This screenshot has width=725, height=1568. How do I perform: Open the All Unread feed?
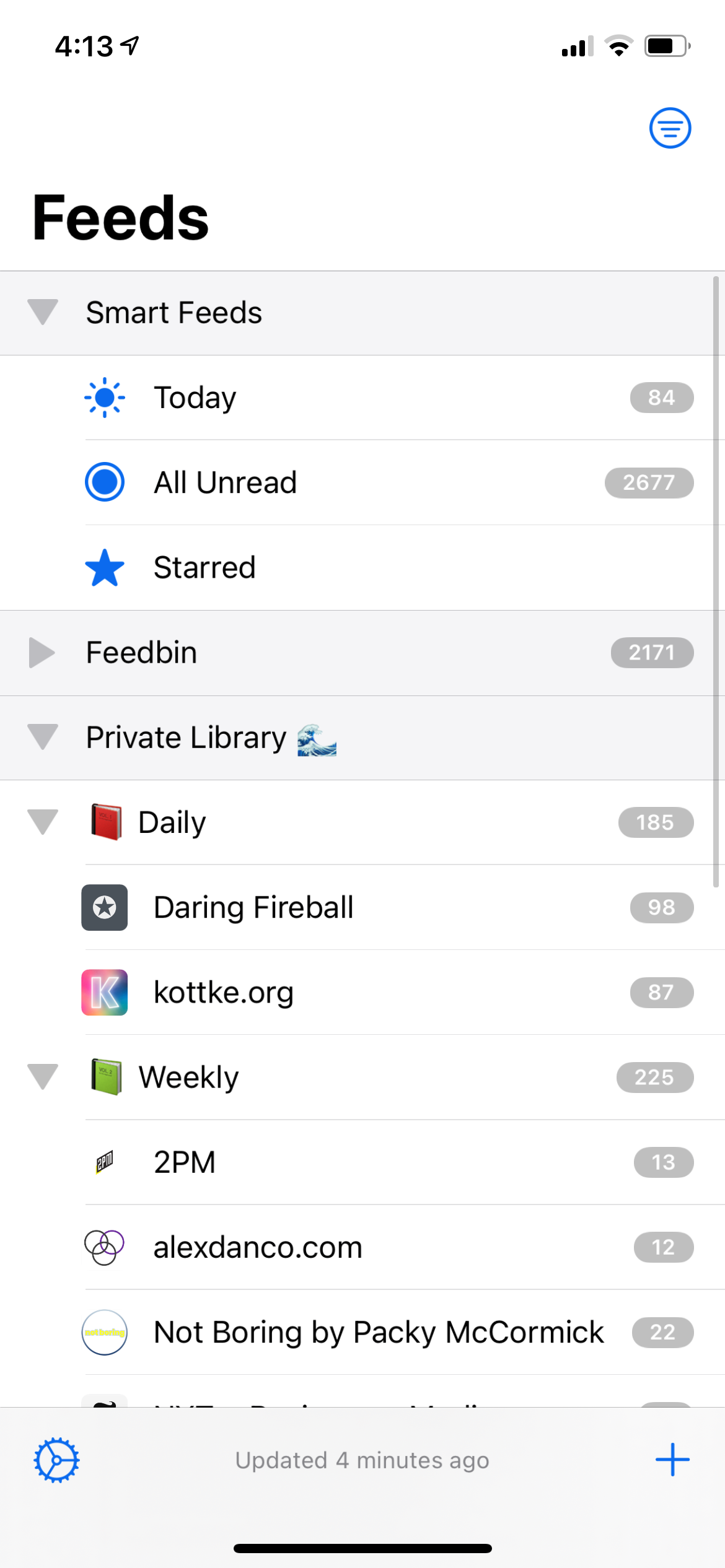[x=226, y=482]
